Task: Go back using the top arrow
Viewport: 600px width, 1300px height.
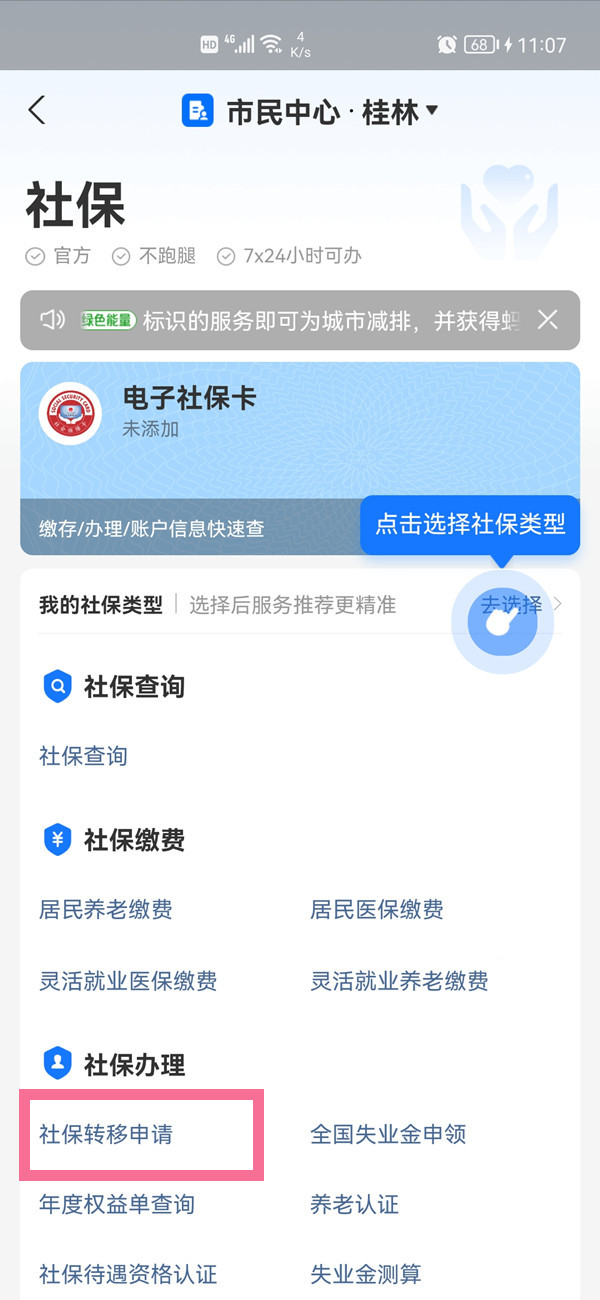Action: pos(37,110)
